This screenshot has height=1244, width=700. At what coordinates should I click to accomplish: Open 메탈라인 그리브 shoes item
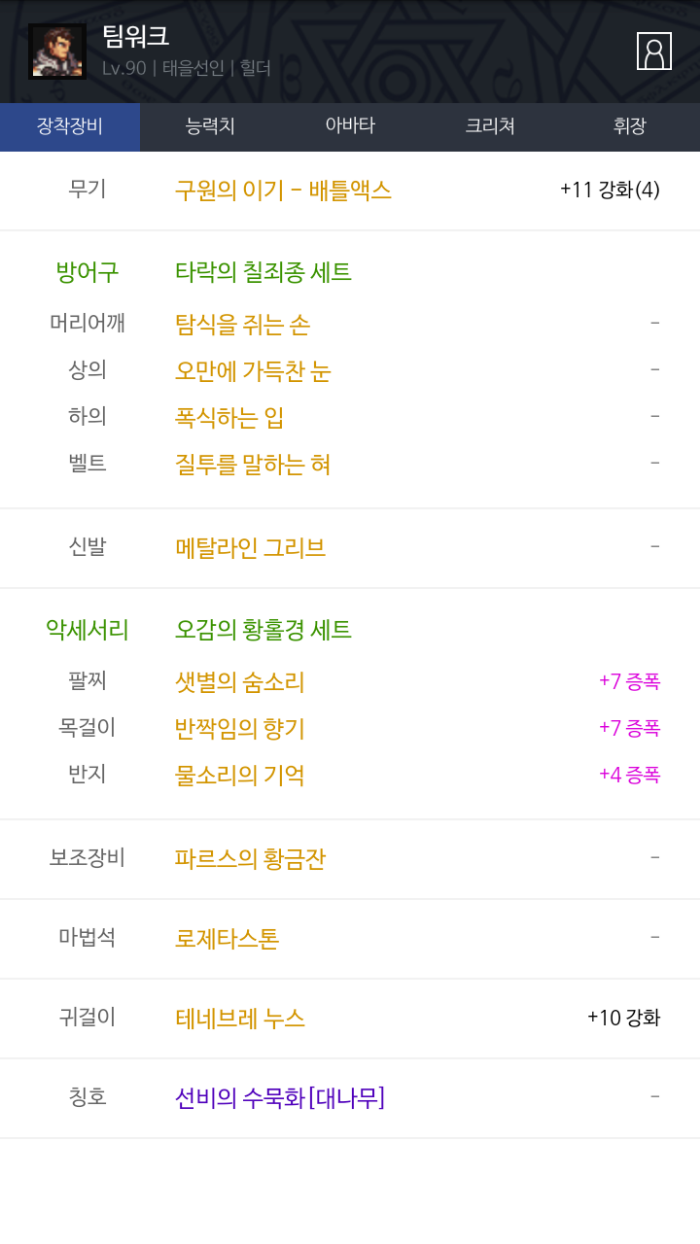pos(250,548)
